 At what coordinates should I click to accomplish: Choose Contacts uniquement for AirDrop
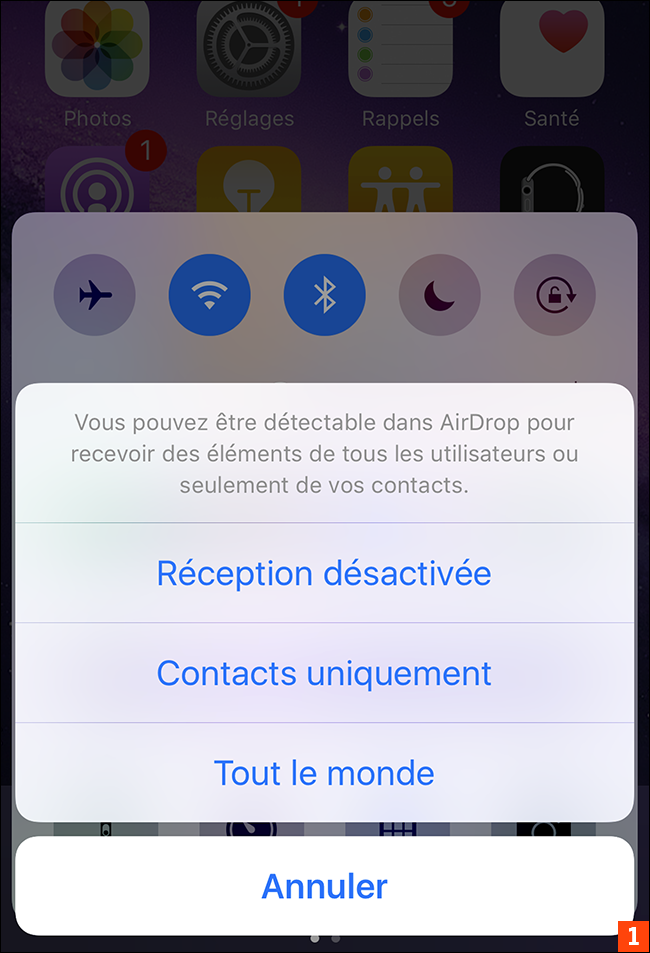324,673
